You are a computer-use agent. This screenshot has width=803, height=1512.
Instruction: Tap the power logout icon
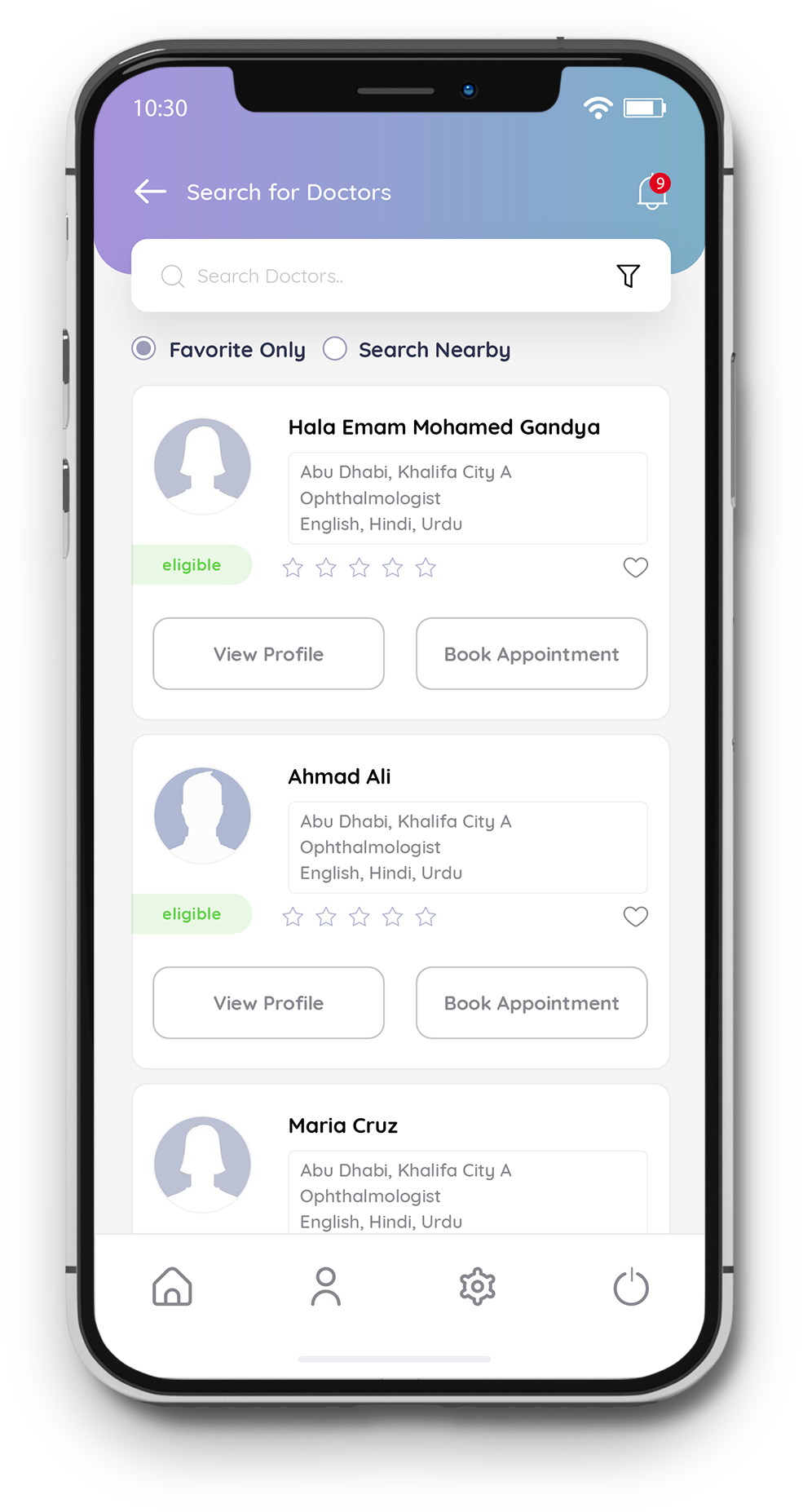click(x=630, y=1287)
